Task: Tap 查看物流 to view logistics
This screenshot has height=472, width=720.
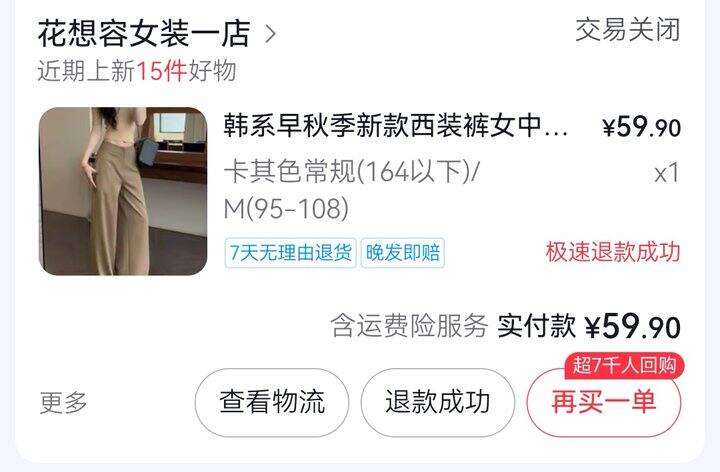Action: coord(272,403)
